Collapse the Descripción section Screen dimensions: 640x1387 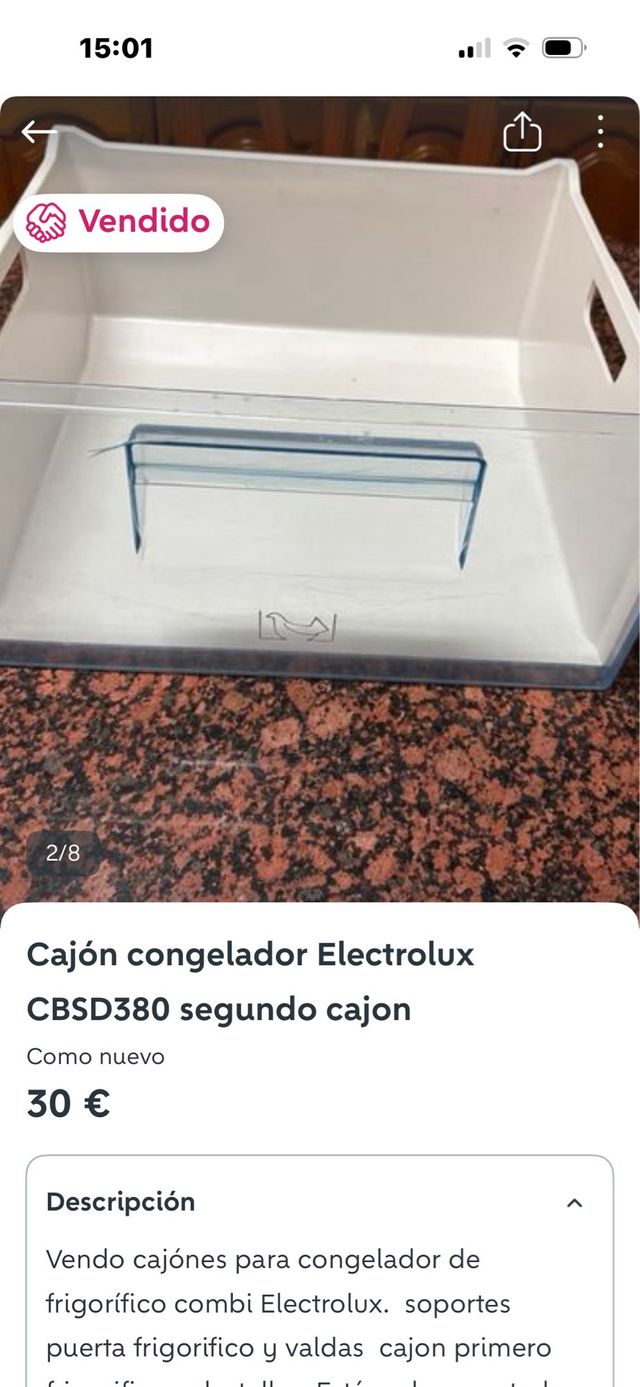tap(574, 1202)
